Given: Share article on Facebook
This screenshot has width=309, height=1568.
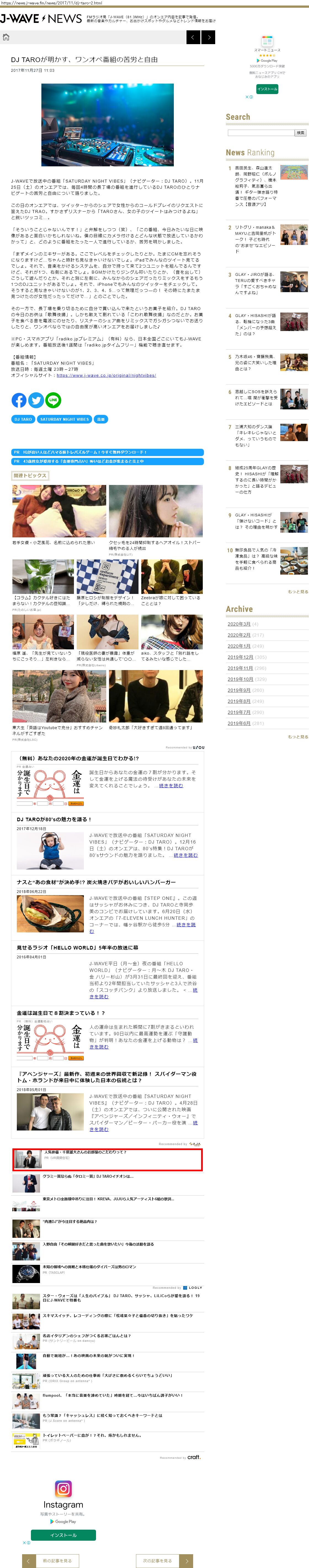Looking at the screenshot, I should pos(19,400).
